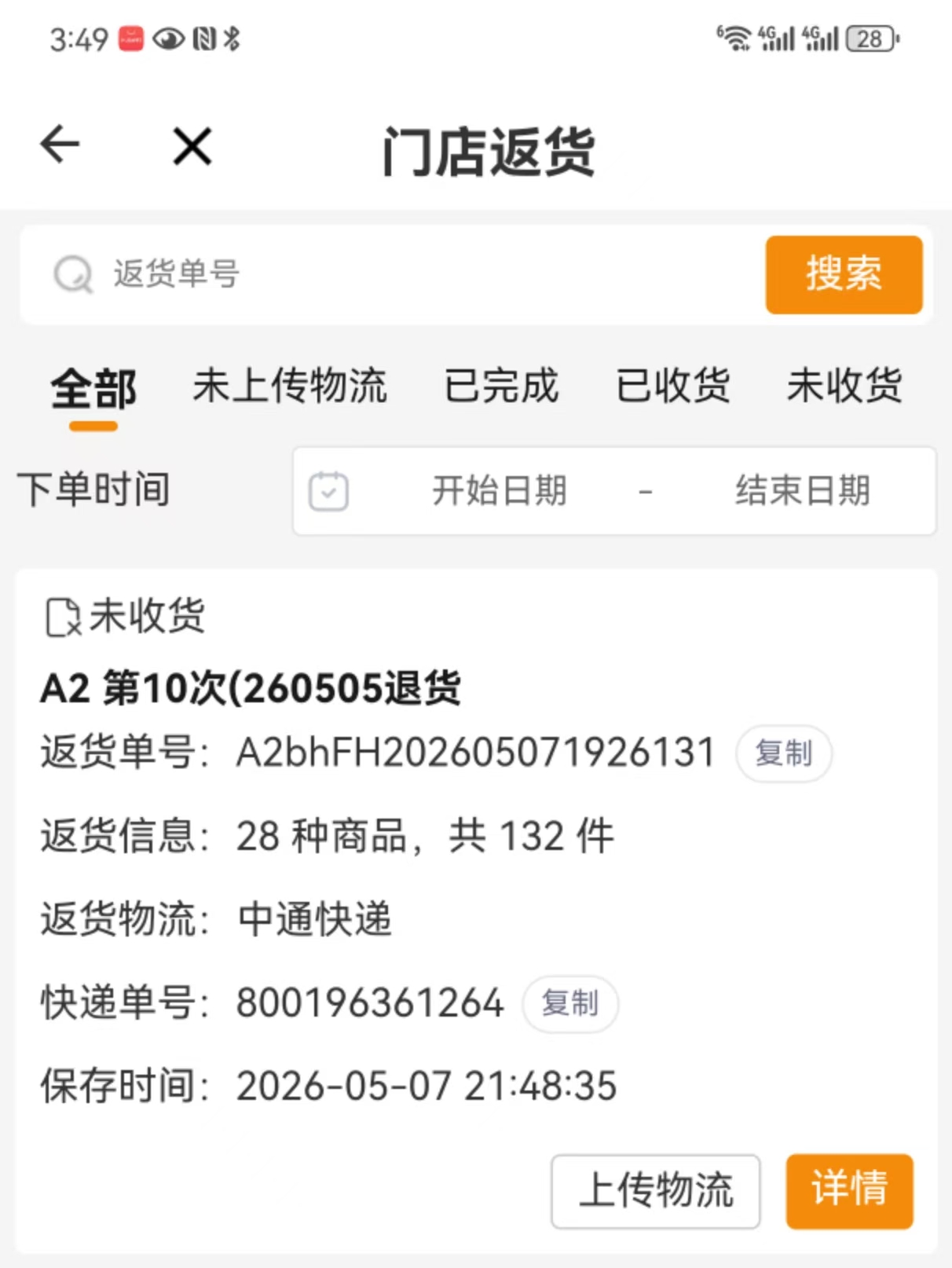Go back using the arrow icon

60,145
